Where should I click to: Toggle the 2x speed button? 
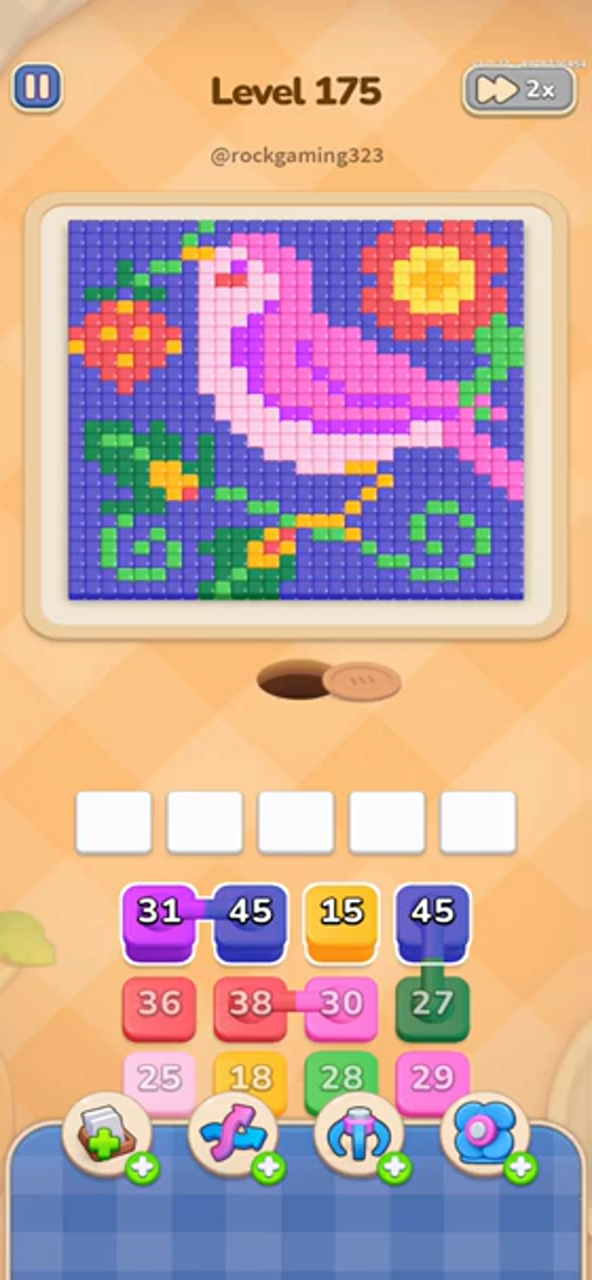[519, 90]
